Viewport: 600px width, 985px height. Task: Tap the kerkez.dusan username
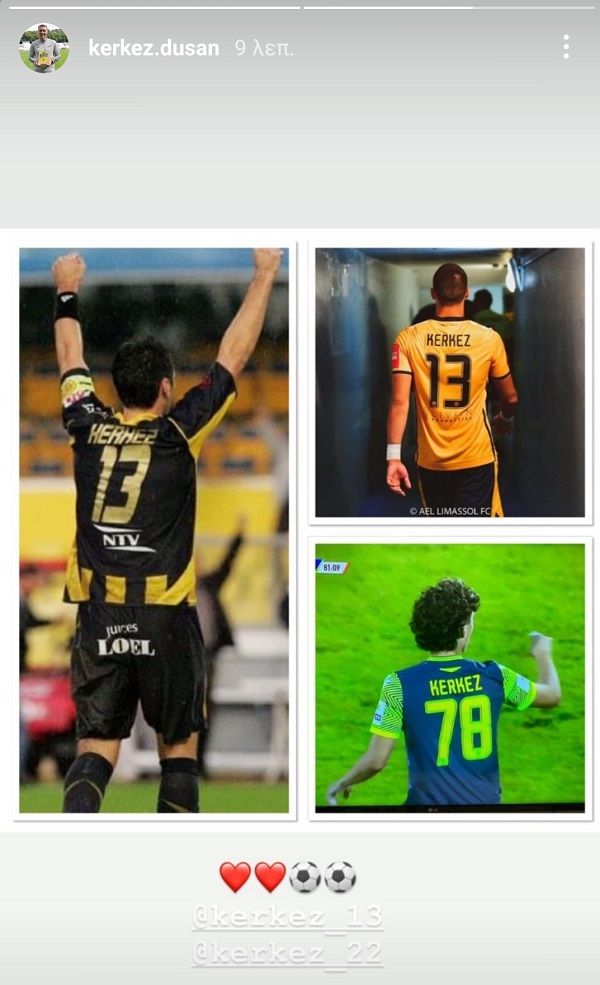(153, 48)
